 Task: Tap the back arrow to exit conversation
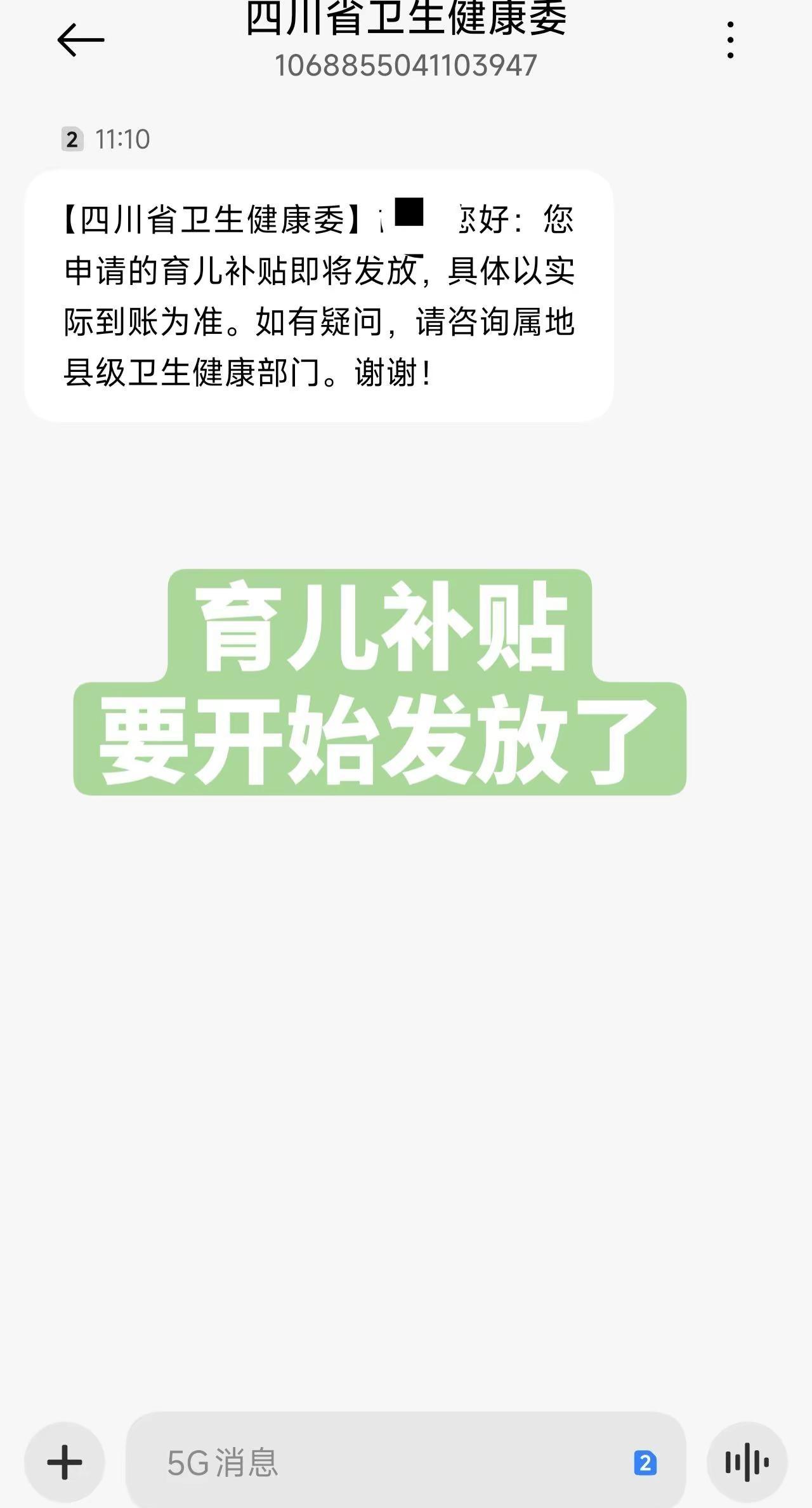(77, 39)
